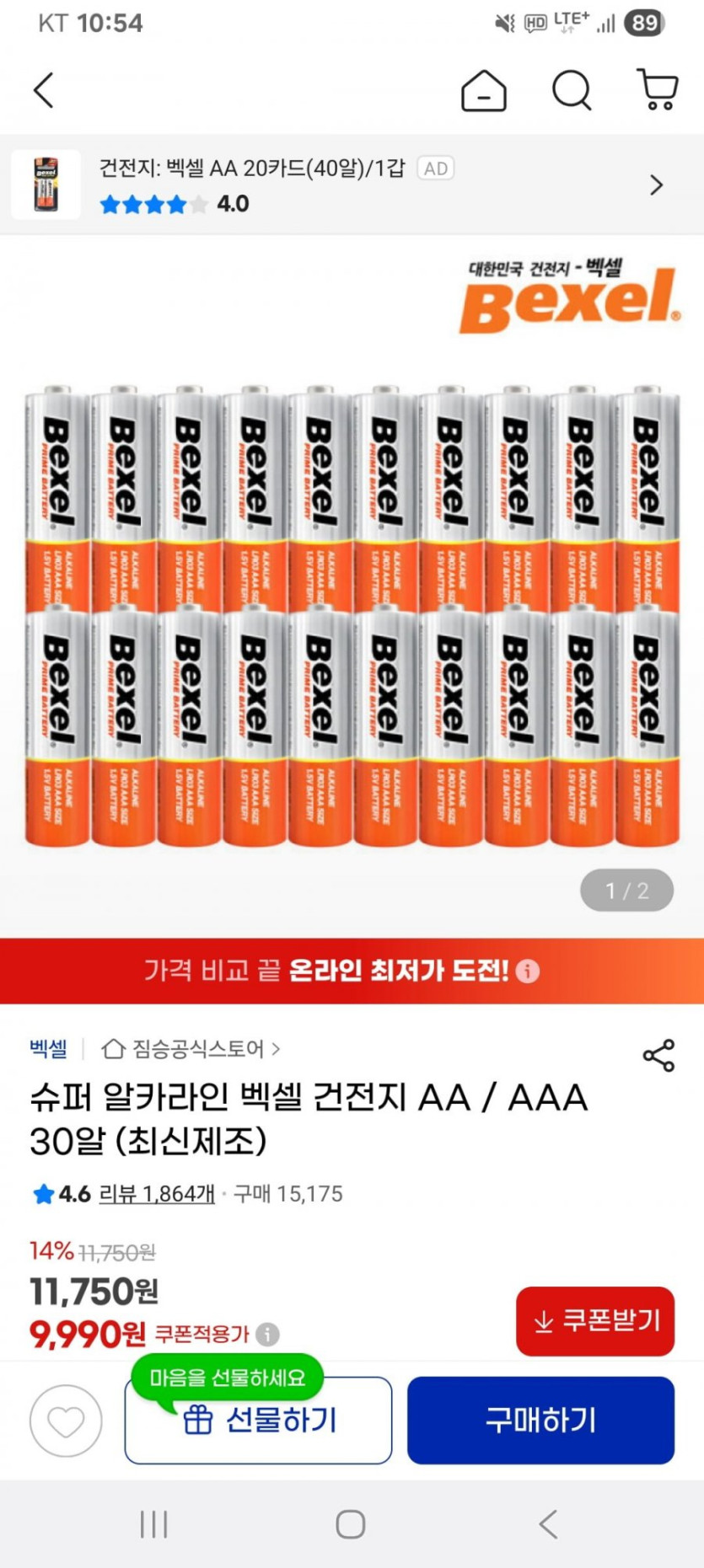Share this product
Screen dimensions: 704x1568
(x=658, y=1055)
